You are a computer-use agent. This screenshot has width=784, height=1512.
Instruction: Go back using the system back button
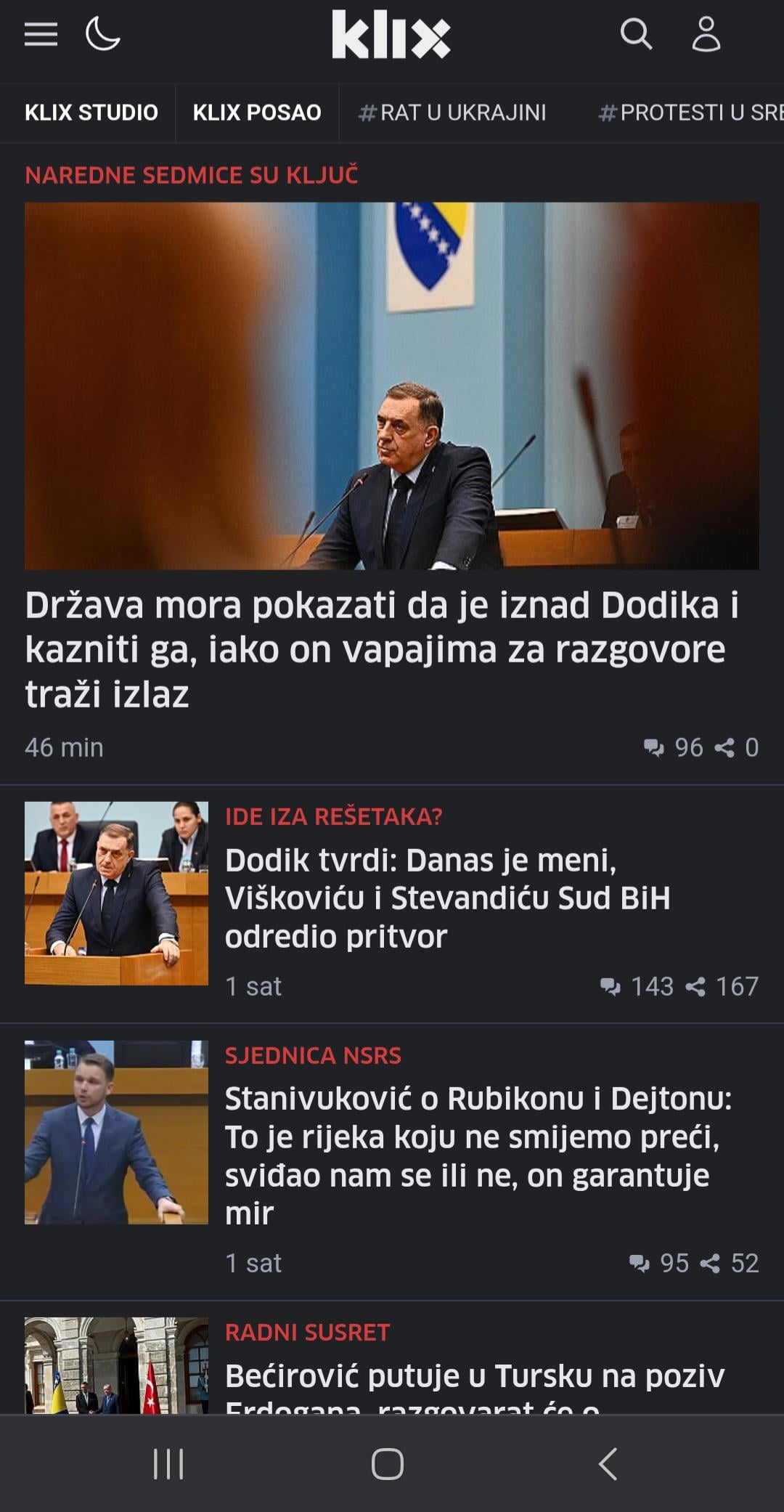(608, 1463)
